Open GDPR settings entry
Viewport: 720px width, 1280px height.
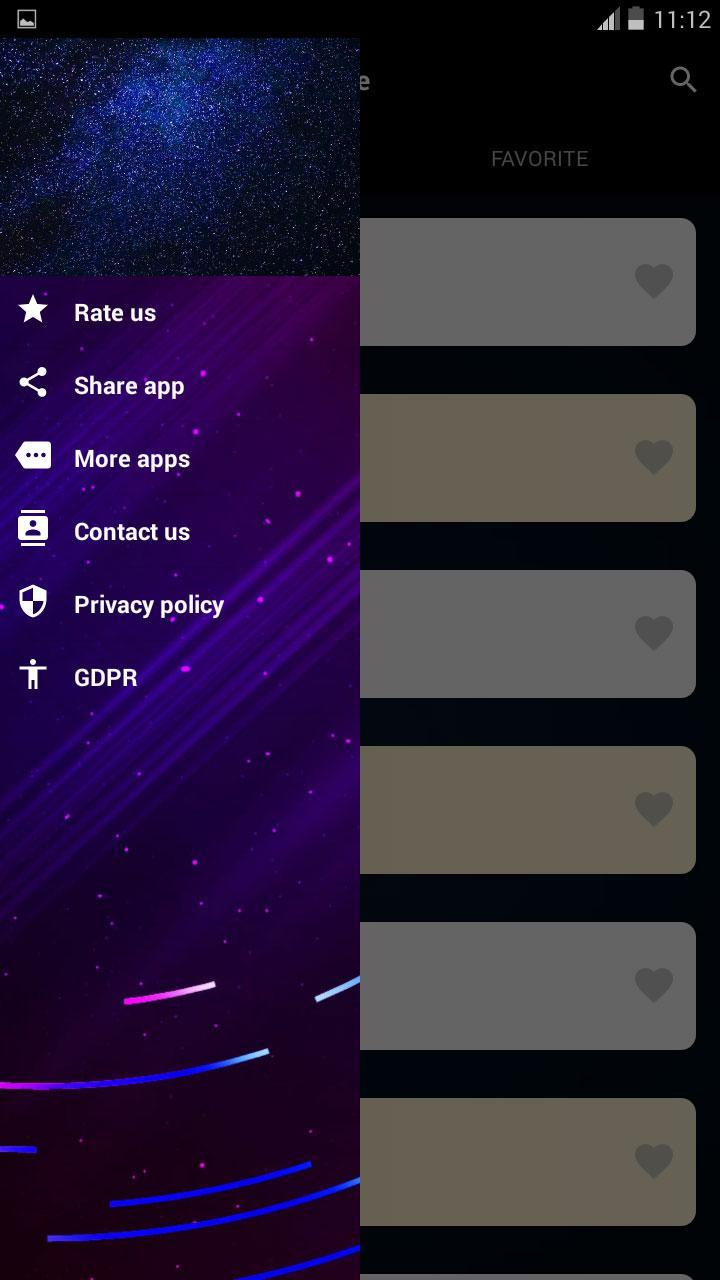180,677
